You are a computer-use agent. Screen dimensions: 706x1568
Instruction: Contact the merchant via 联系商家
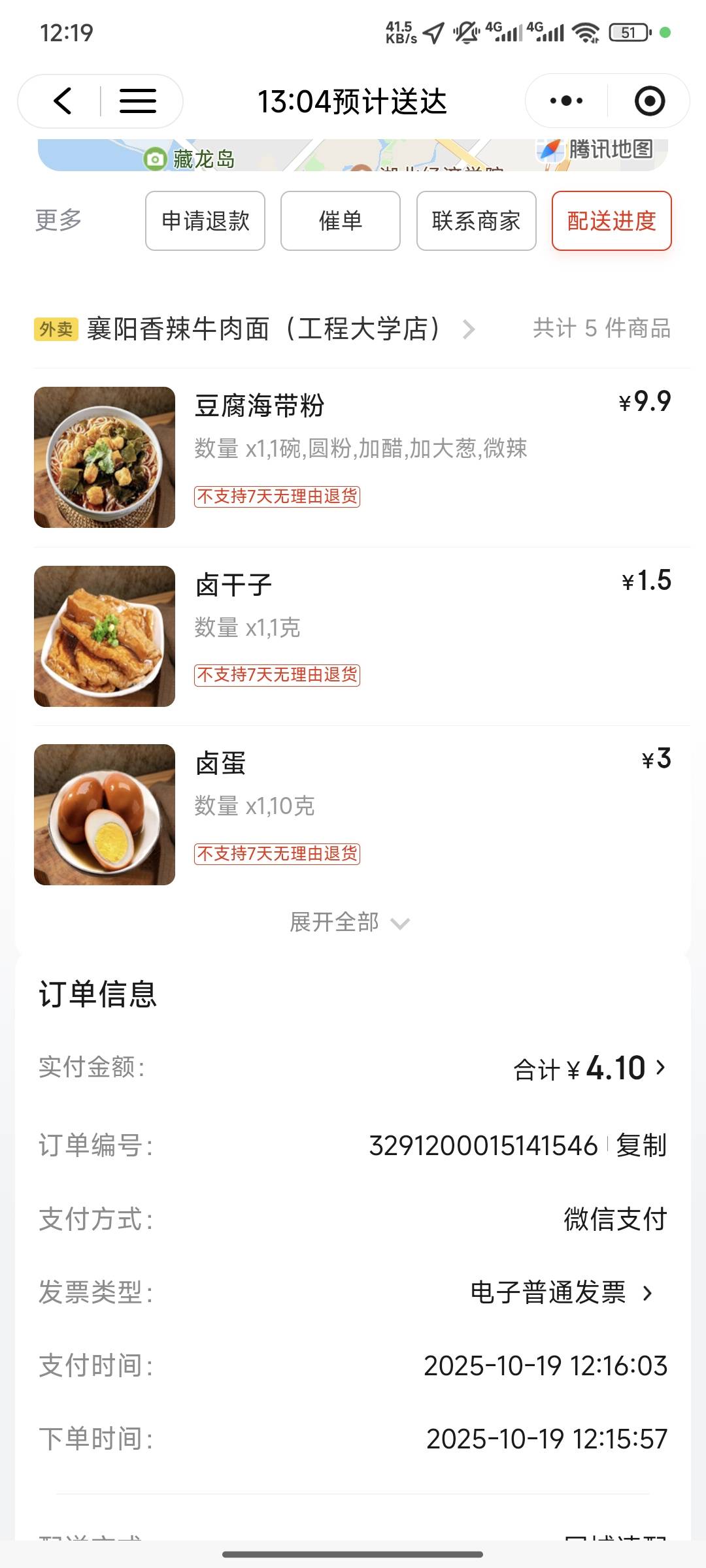(476, 221)
